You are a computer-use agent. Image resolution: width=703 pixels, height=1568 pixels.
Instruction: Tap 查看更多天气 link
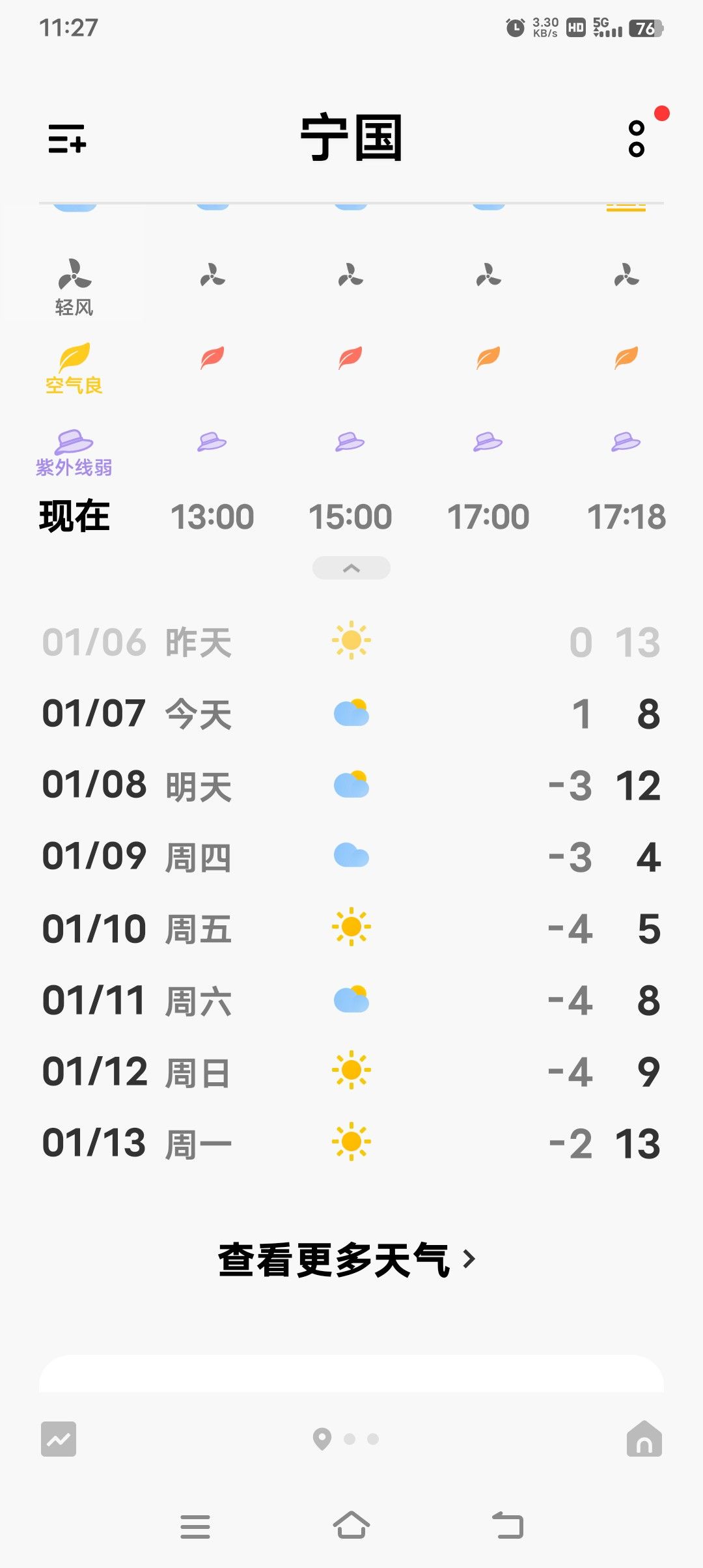(346, 1259)
